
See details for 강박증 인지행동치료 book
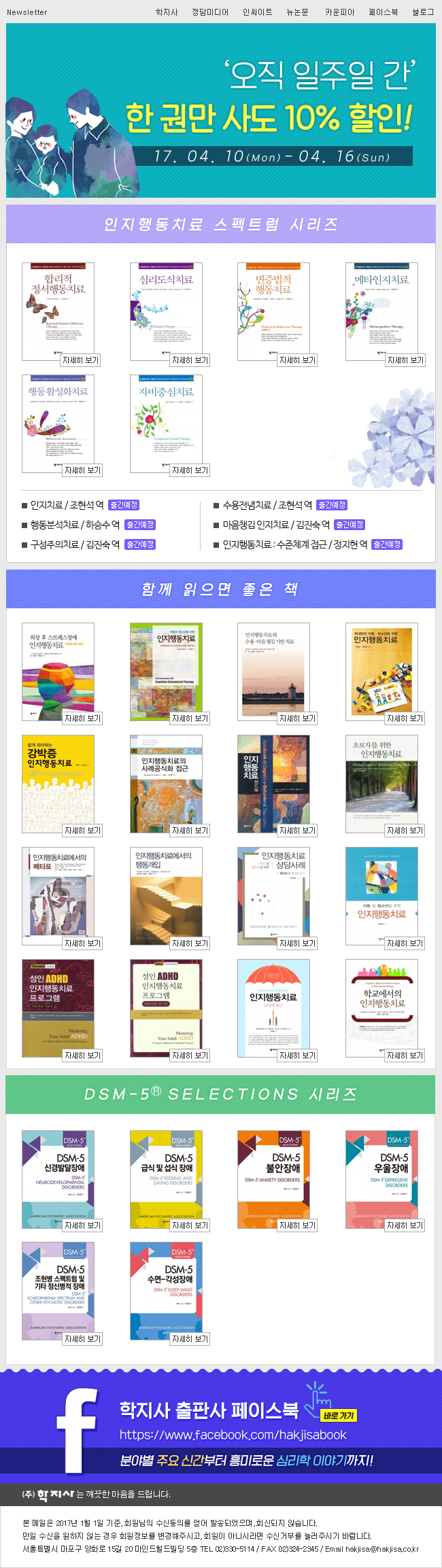tap(82, 831)
